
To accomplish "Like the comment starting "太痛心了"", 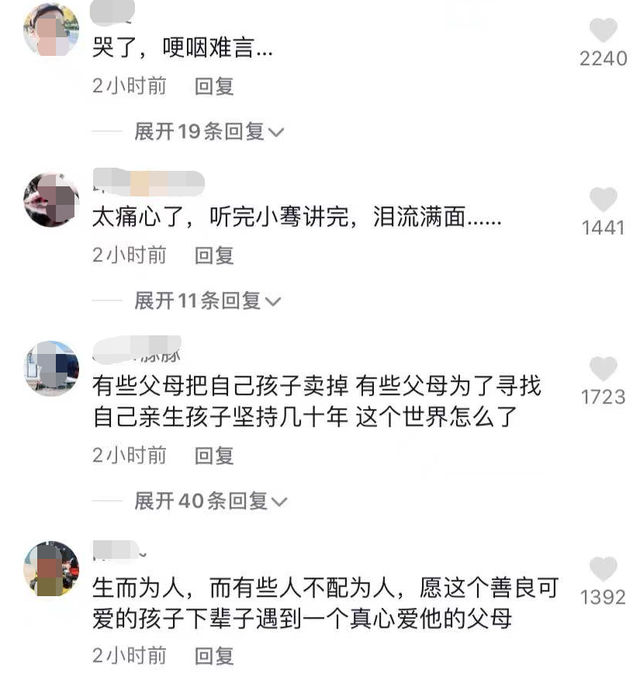I will pos(603,199).
